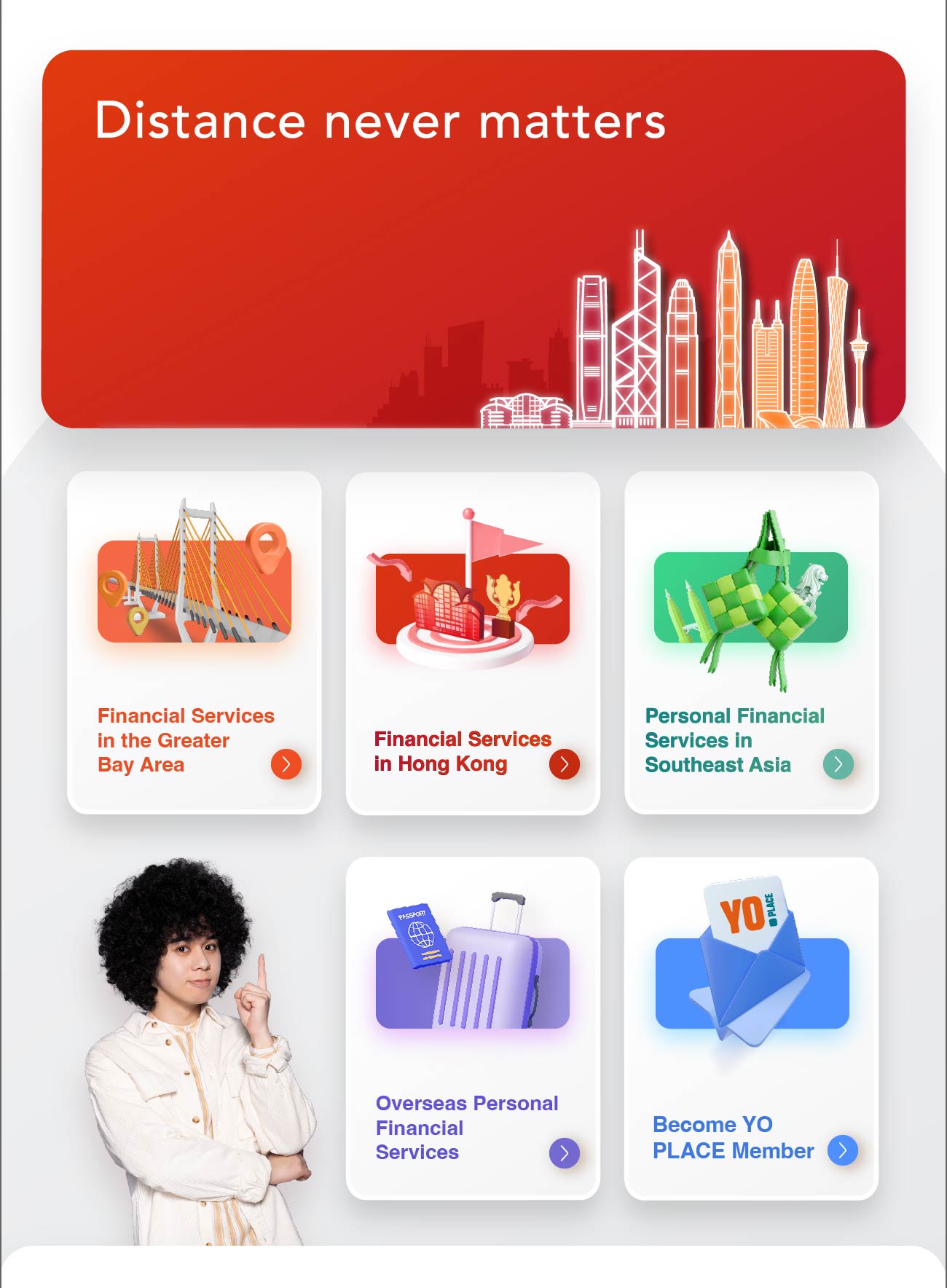This screenshot has height=1288, width=947.
Task: Open Financial Services in Hong Kong card
Action: pyautogui.click(x=473, y=644)
